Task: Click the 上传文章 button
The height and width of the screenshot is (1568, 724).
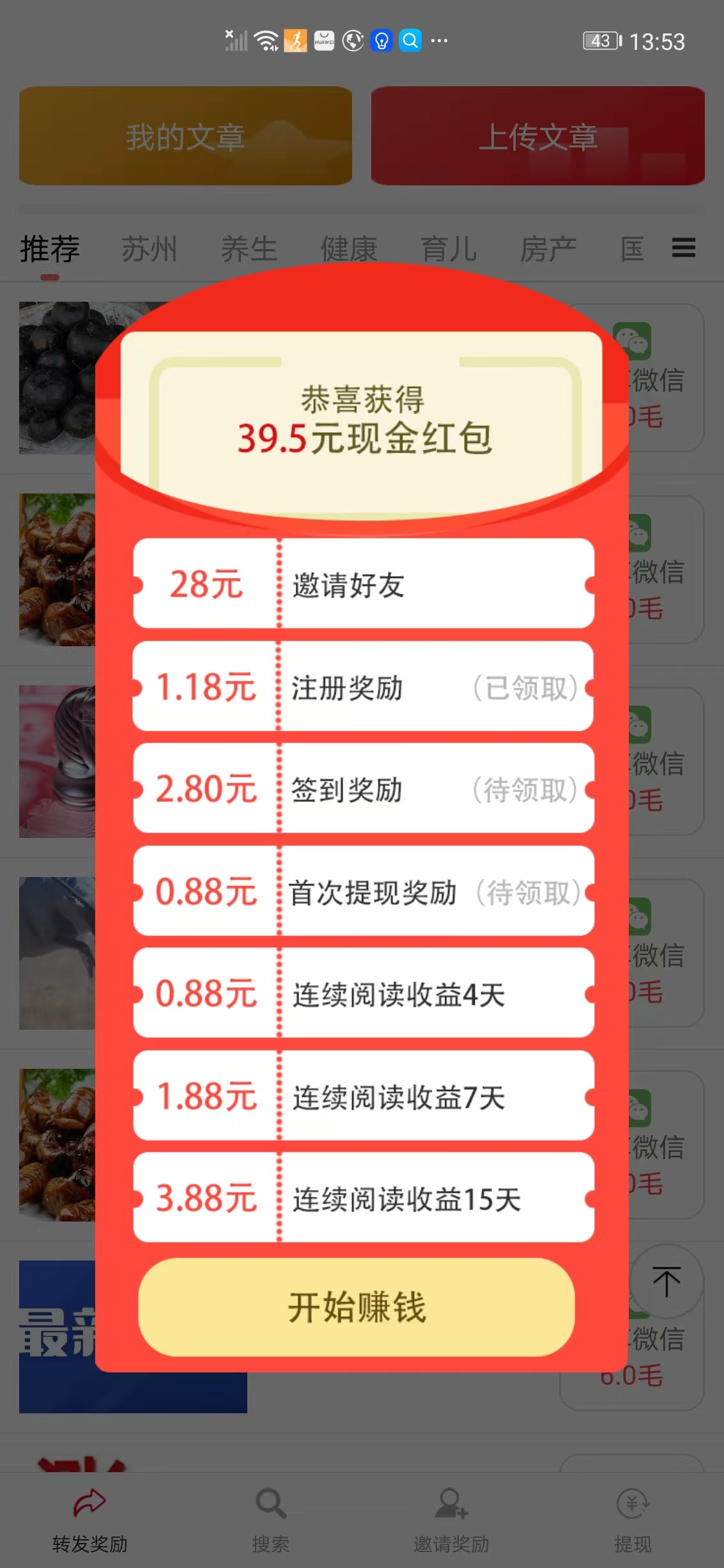Action: coord(539,136)
